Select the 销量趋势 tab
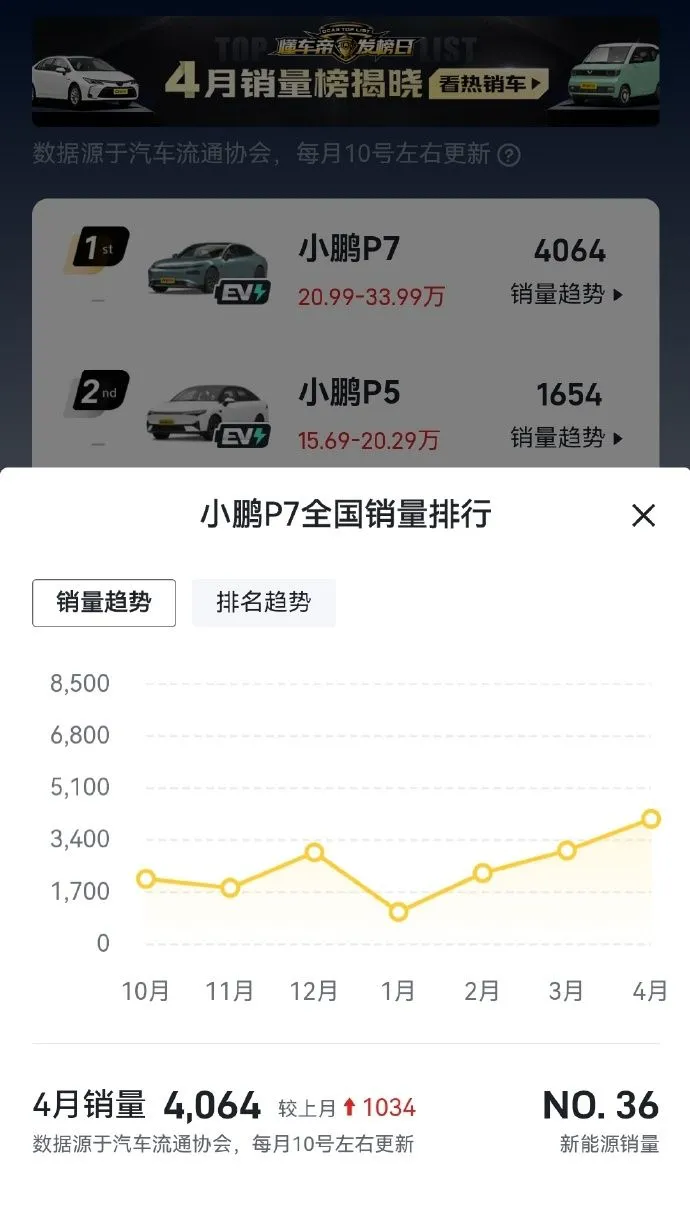 tap(104, 603)
